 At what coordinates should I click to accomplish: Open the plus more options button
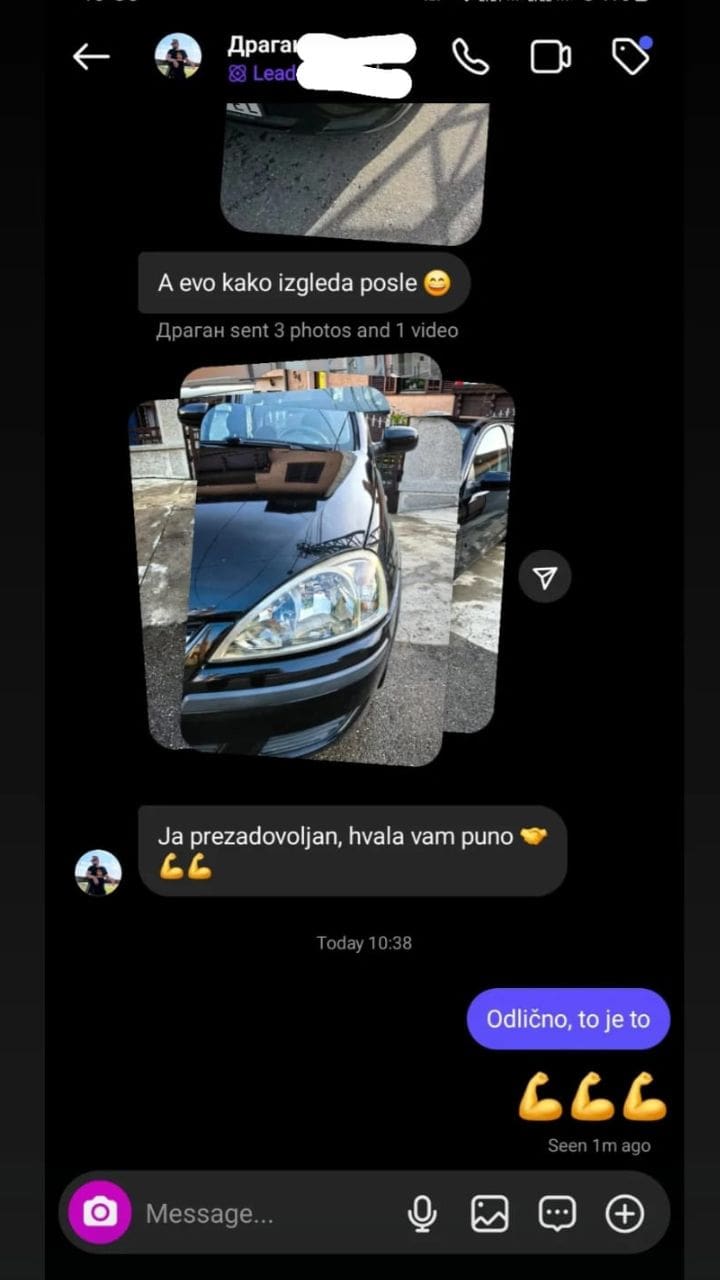click(x=625, y=1214)
